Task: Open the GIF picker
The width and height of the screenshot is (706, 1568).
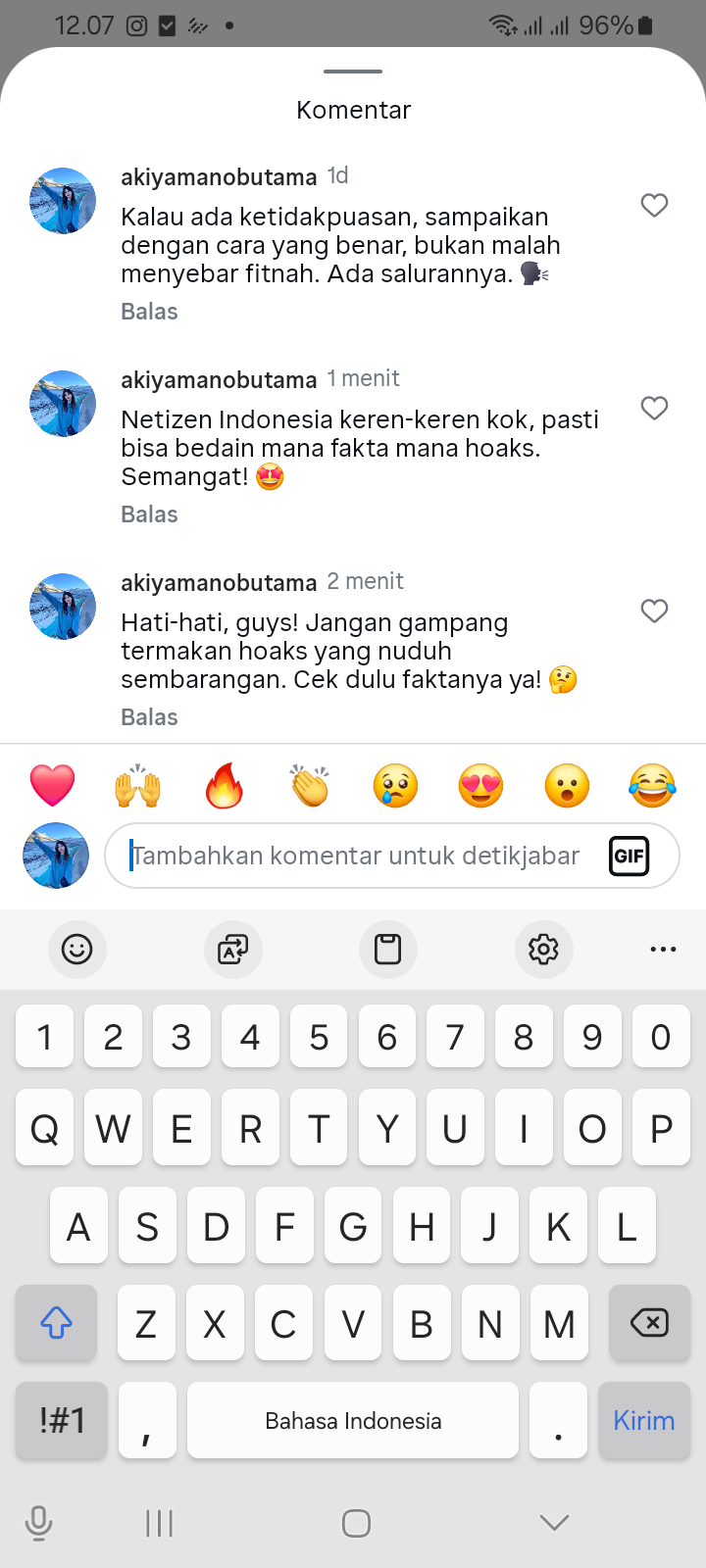Action: 629,857
